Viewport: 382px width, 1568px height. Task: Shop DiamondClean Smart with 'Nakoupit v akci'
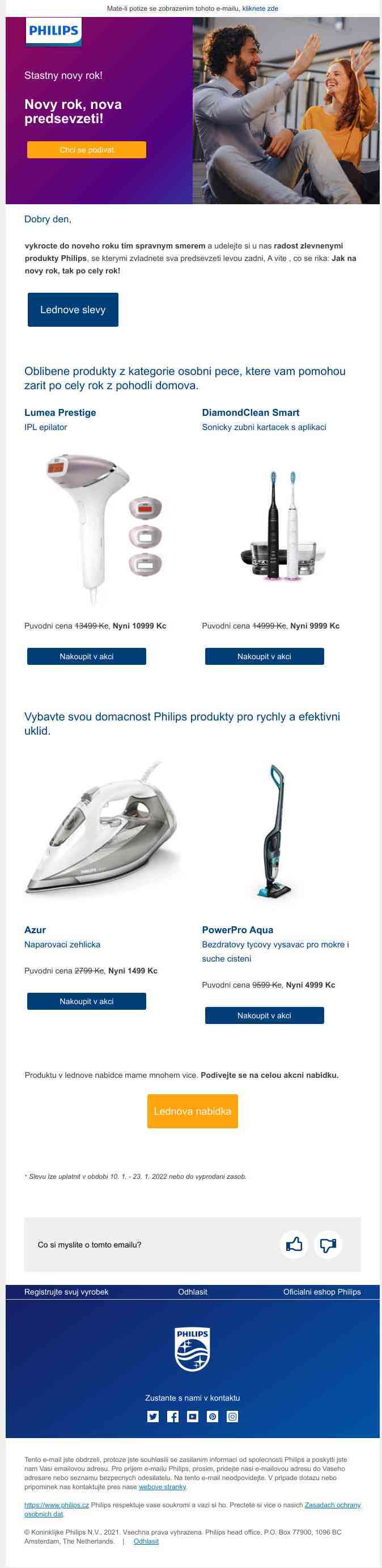click(x=264, y=656)
